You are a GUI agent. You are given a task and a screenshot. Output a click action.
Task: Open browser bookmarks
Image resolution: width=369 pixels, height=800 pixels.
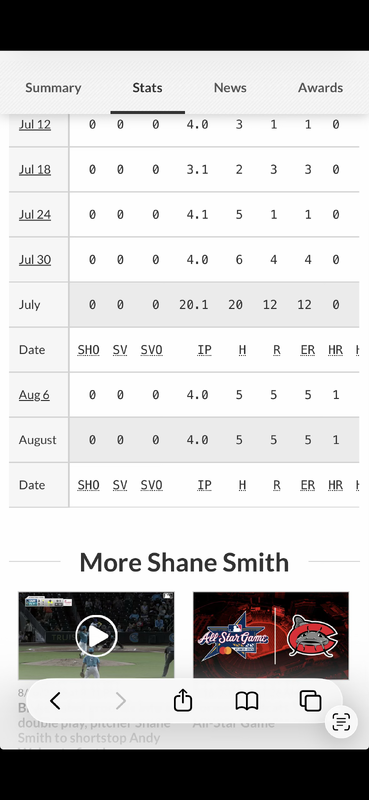click(247, 701)
